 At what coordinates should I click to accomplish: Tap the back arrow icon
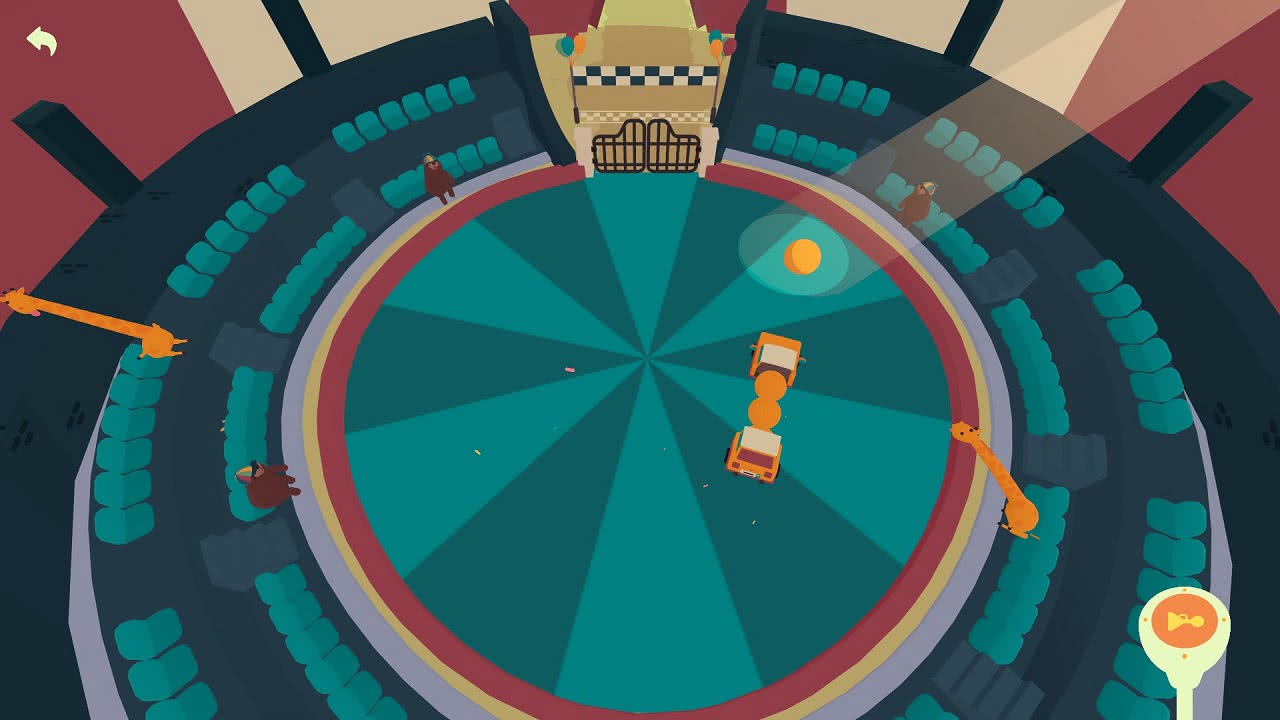coord(42,41)
